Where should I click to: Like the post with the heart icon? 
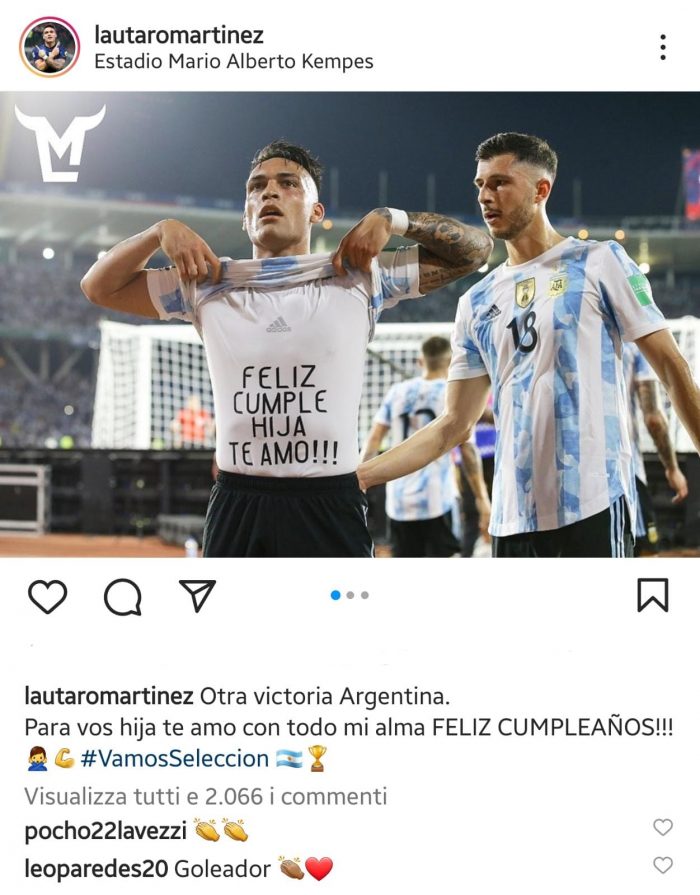[x=47, y=596]
